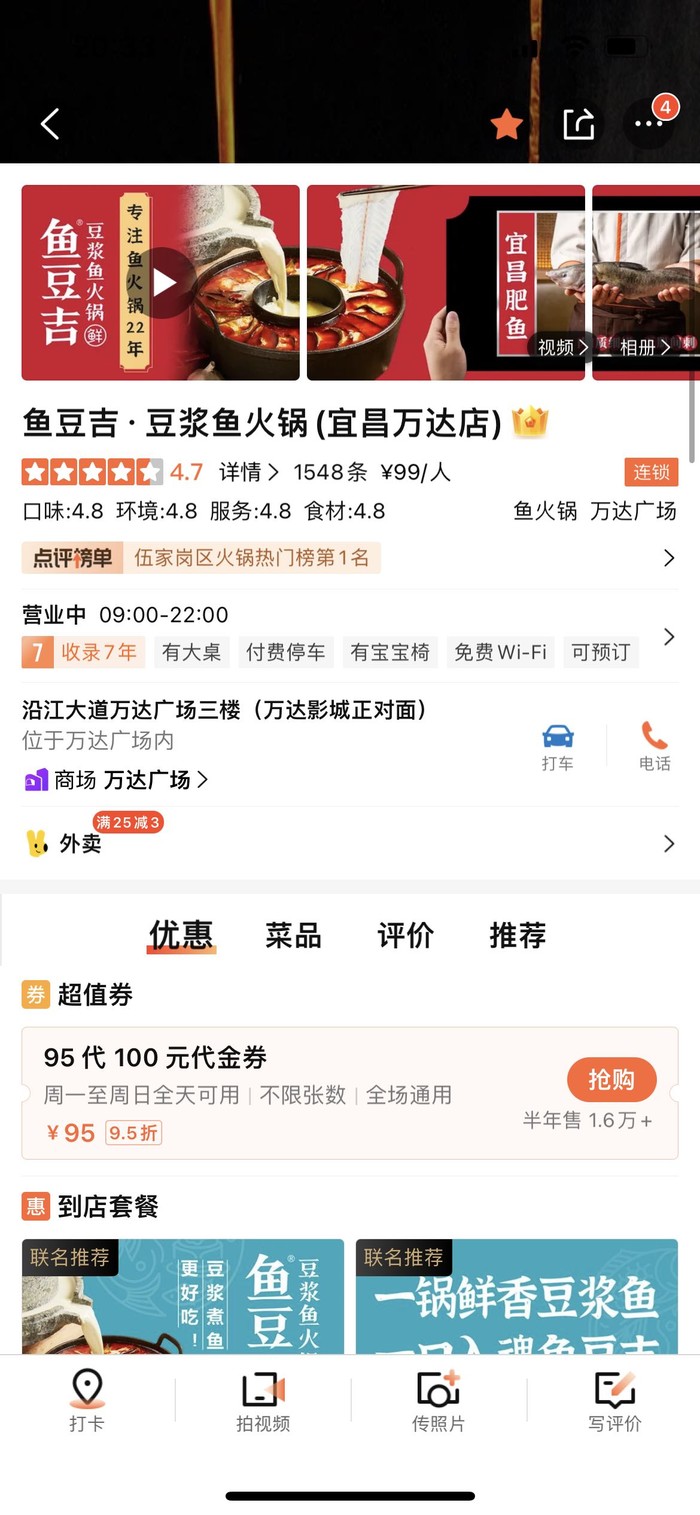Image resolution: width=700 pixels, height=1515 pixels.
Task: Tap the orange star favorite icon
Action: point(507,124)
